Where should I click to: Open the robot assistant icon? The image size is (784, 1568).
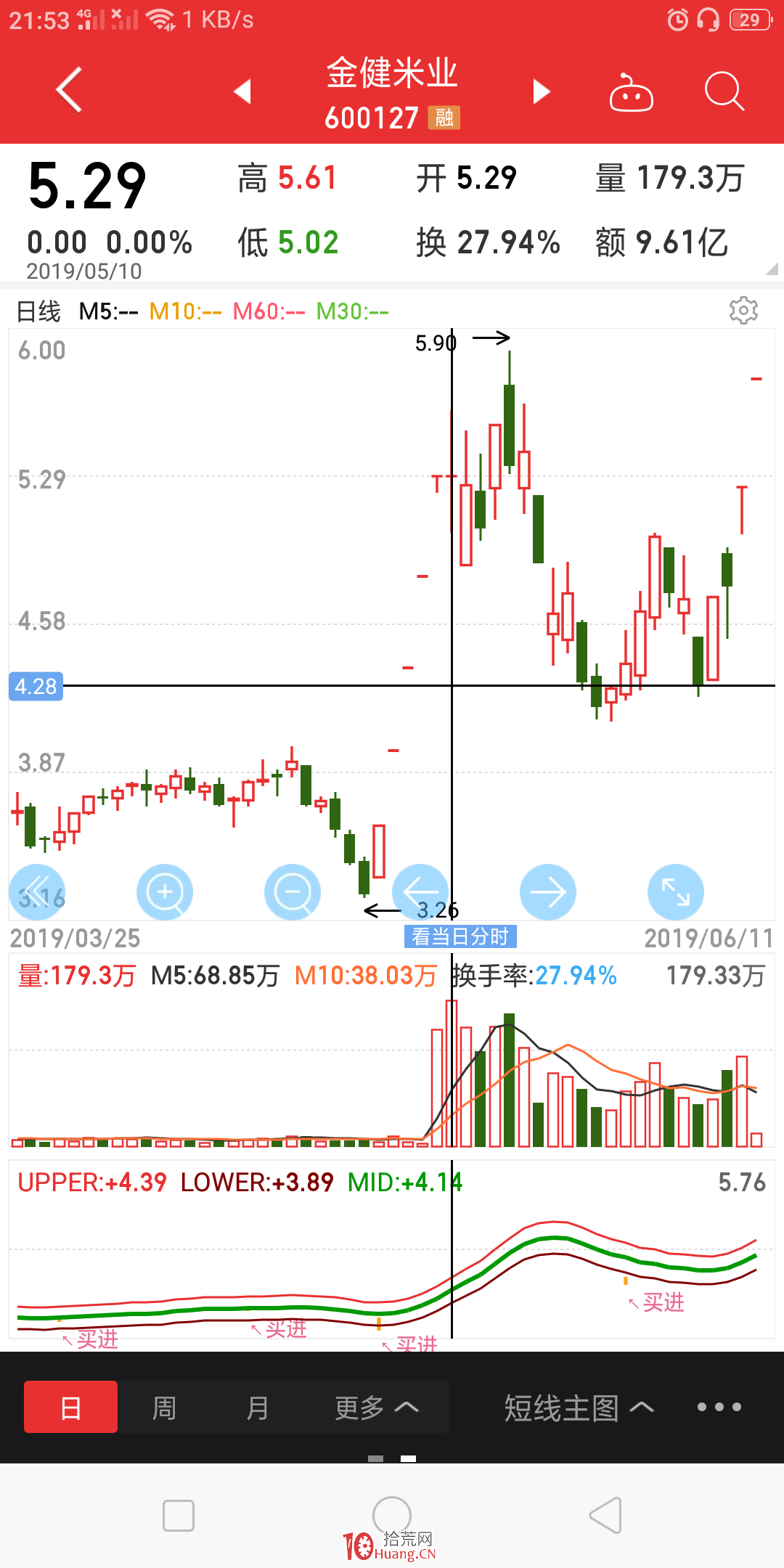coord(631,92)
